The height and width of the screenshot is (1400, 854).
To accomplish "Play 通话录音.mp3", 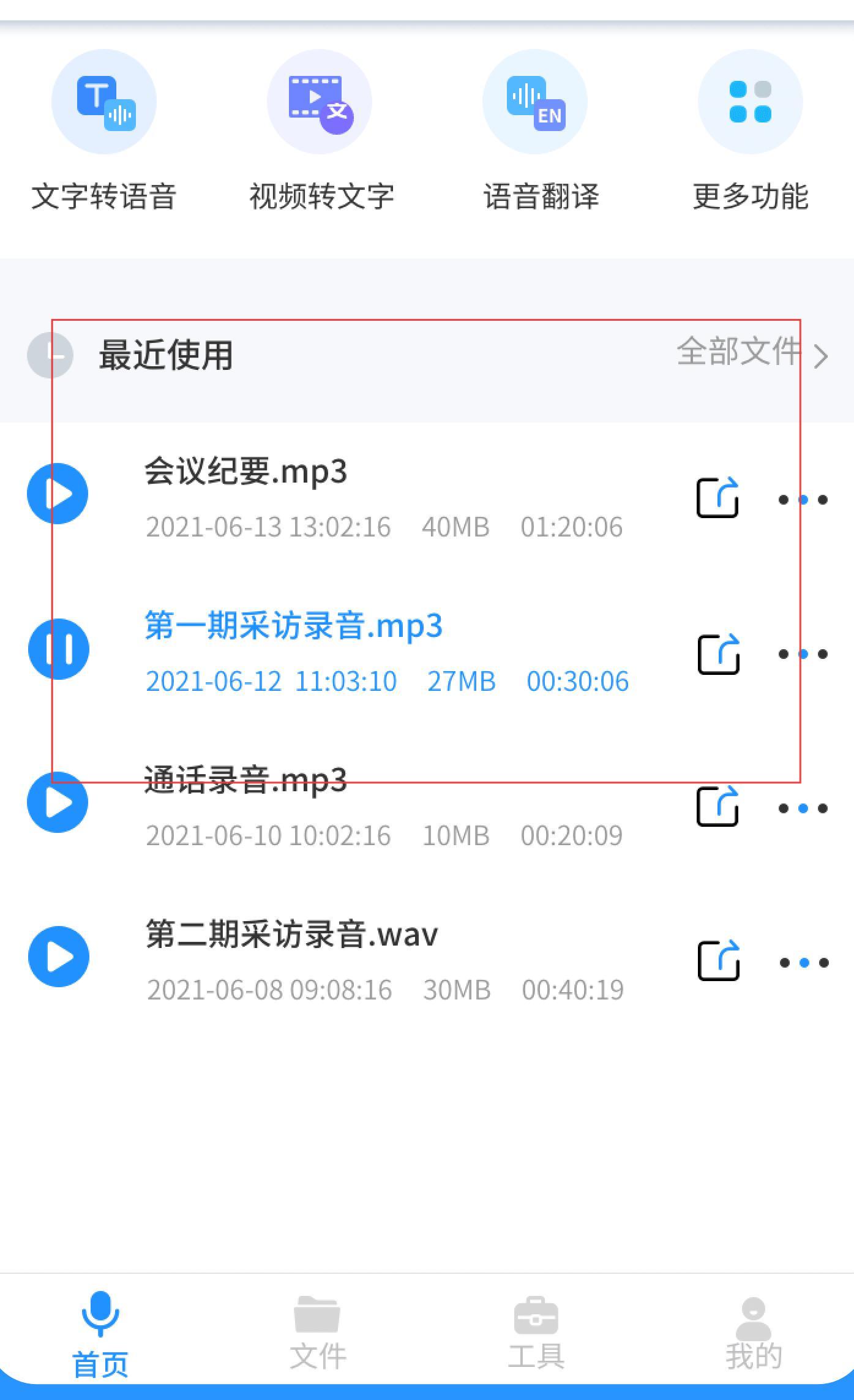I will tap(58, 802).
